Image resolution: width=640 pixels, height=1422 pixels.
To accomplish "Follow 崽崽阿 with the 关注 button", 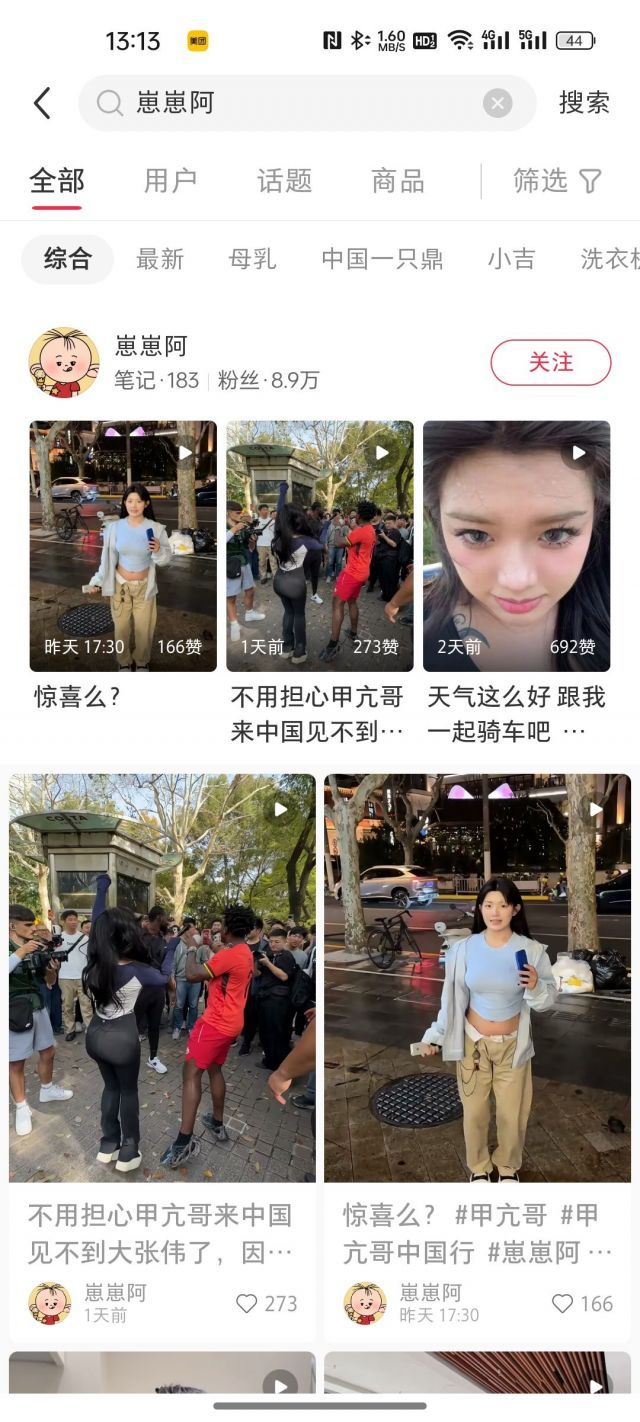I will (550, 362).
